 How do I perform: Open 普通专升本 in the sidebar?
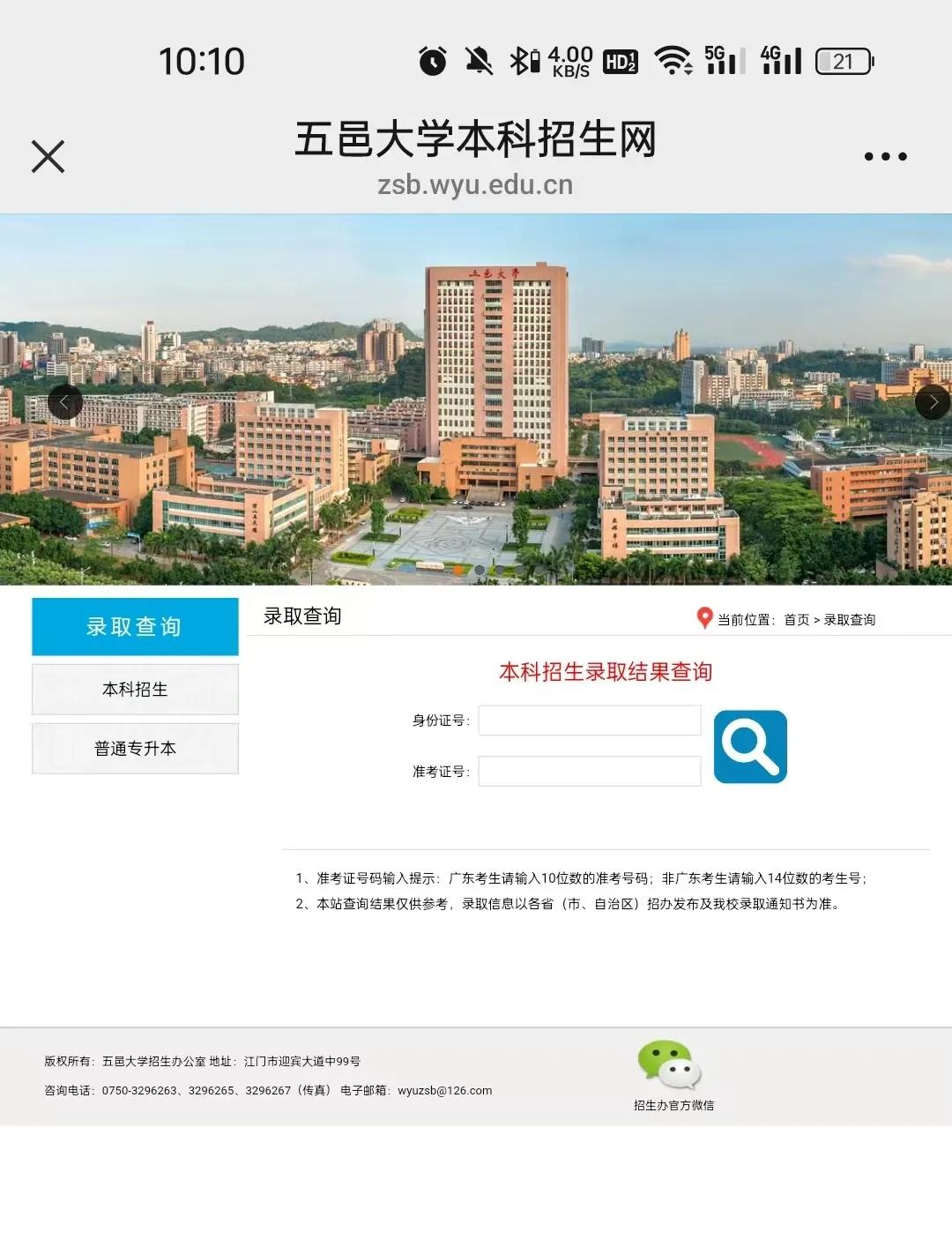click(x=135, y=749)
